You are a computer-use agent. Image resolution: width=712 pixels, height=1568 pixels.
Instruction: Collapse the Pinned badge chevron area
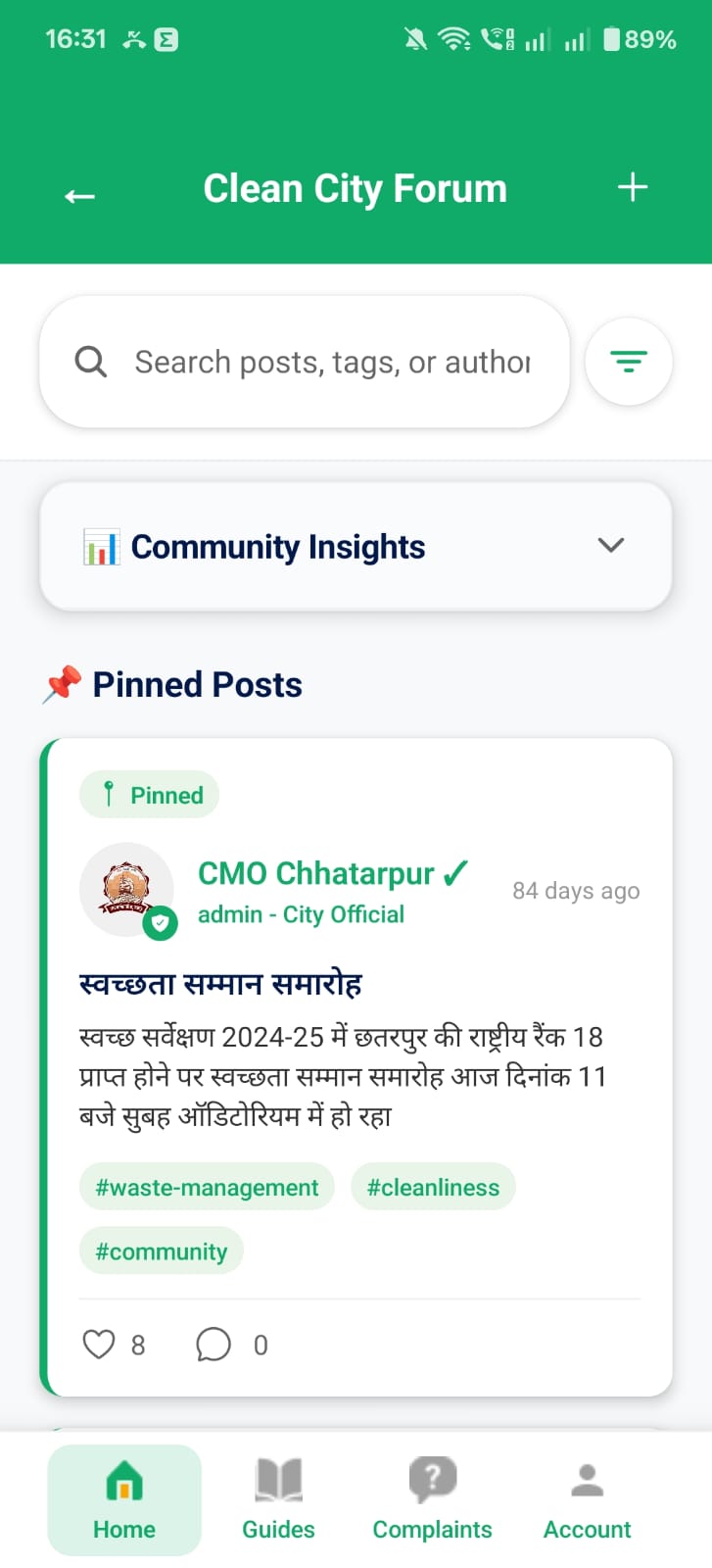pyautogui.click(x=149, y=794)
